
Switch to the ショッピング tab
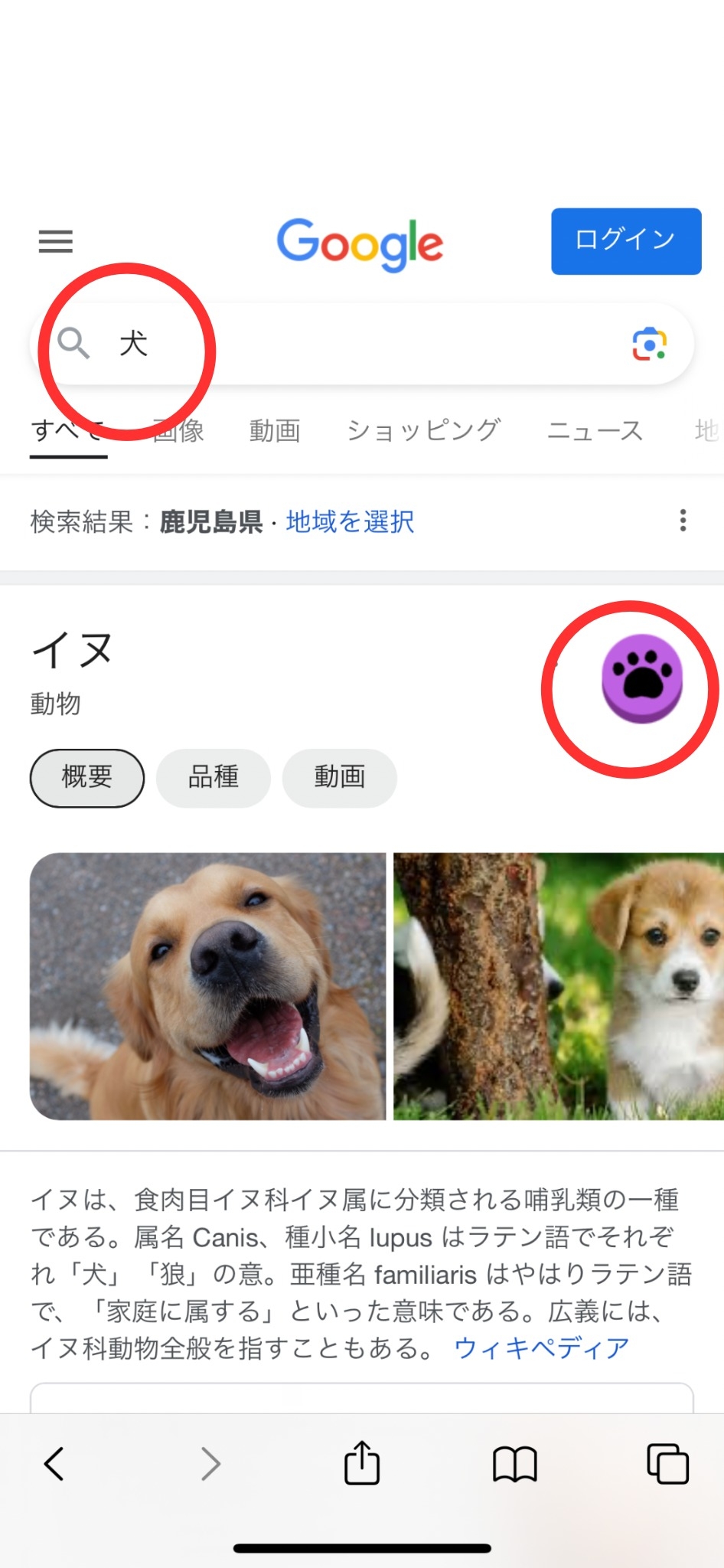point(423,431)
